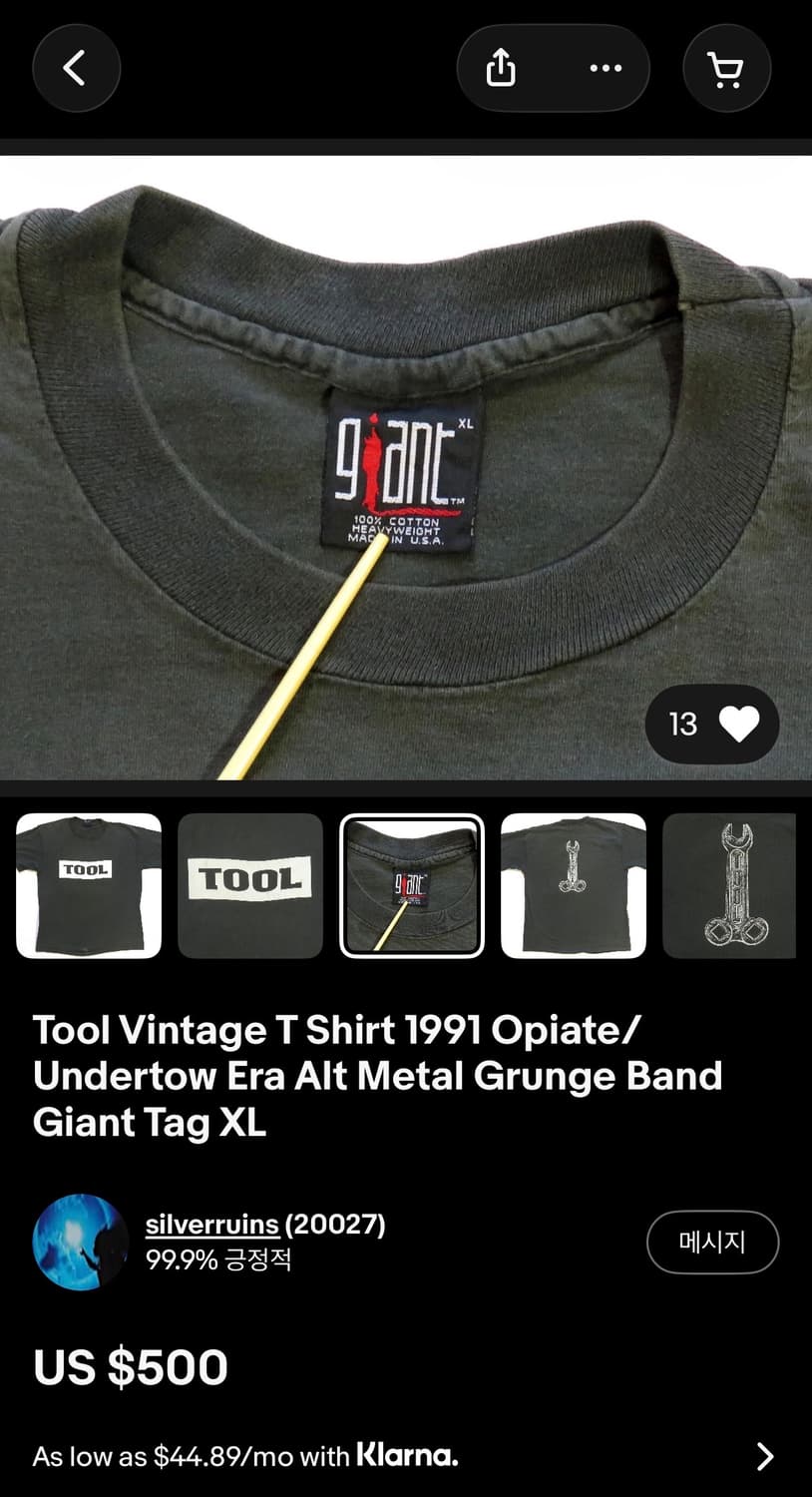
Task: Select the currently active photo thumbnail
Action: [x=412, y=886]
